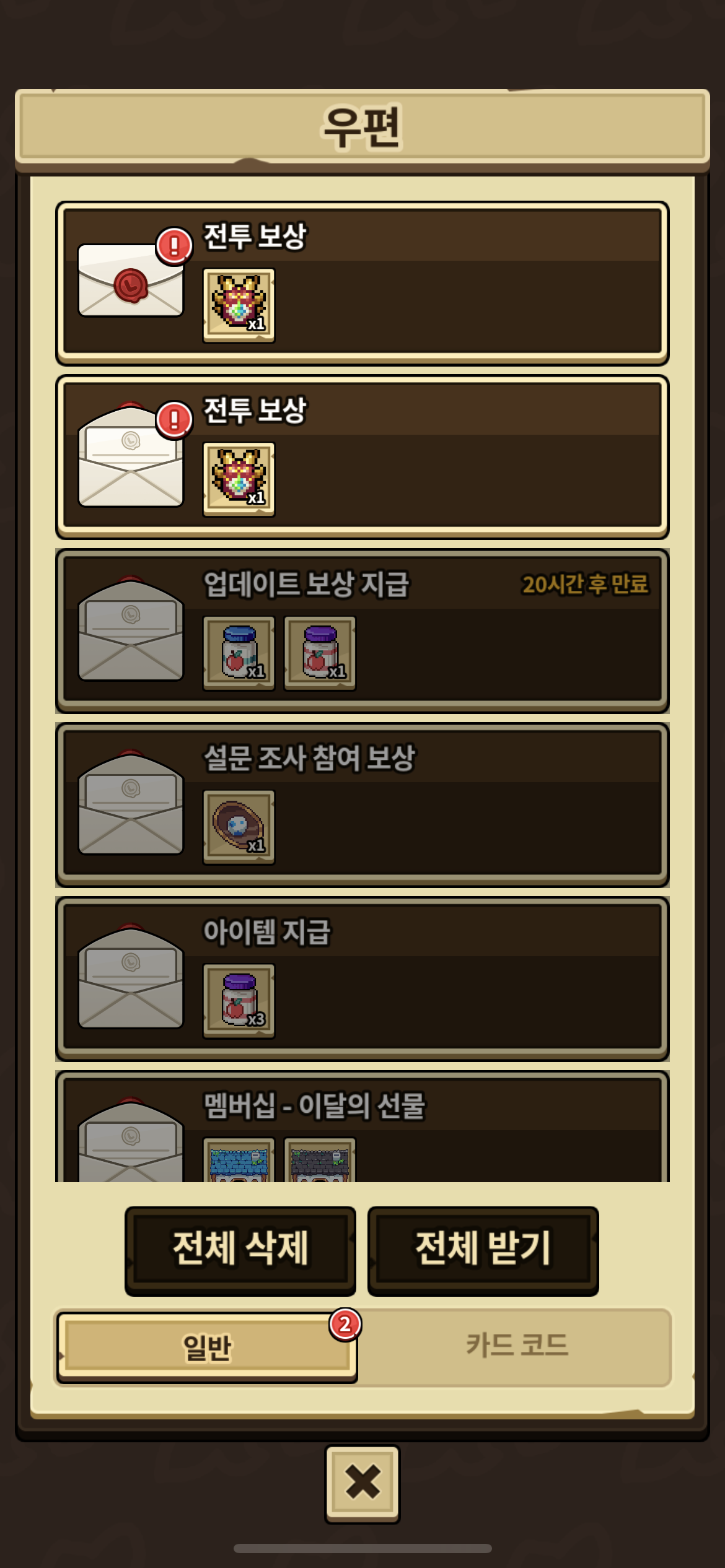The width and height of the screenshot is (725, 1568).
Task: Open the 아이템 지급 mail
Action: (x=362, y=978)
